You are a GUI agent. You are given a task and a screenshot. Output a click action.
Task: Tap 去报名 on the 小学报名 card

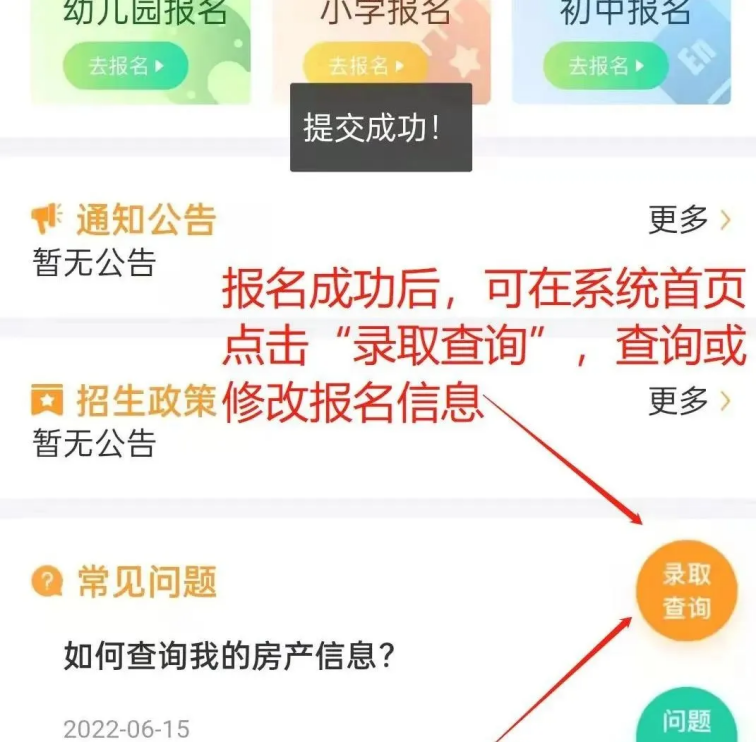pyautogui.click(x=365, y=66)
